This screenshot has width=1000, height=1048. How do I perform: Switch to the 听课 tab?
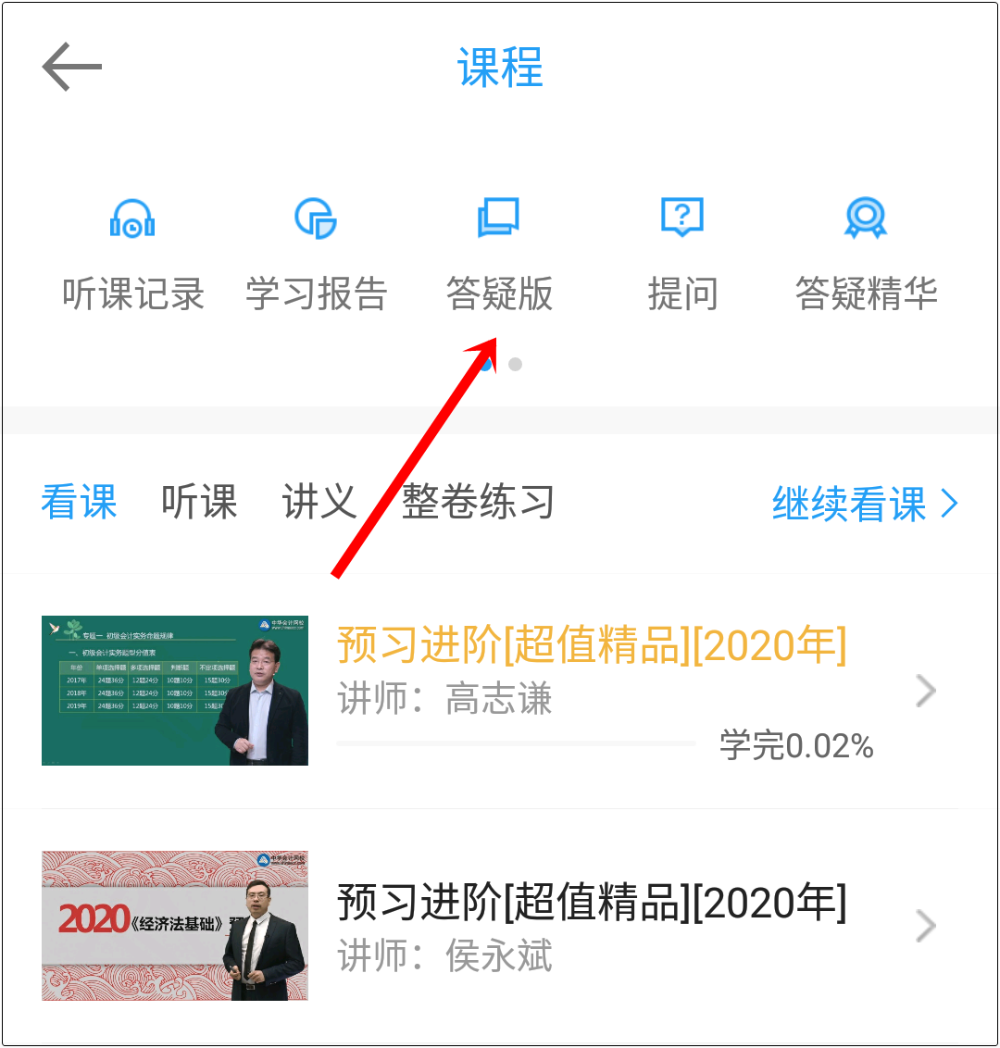pos(198,503)
